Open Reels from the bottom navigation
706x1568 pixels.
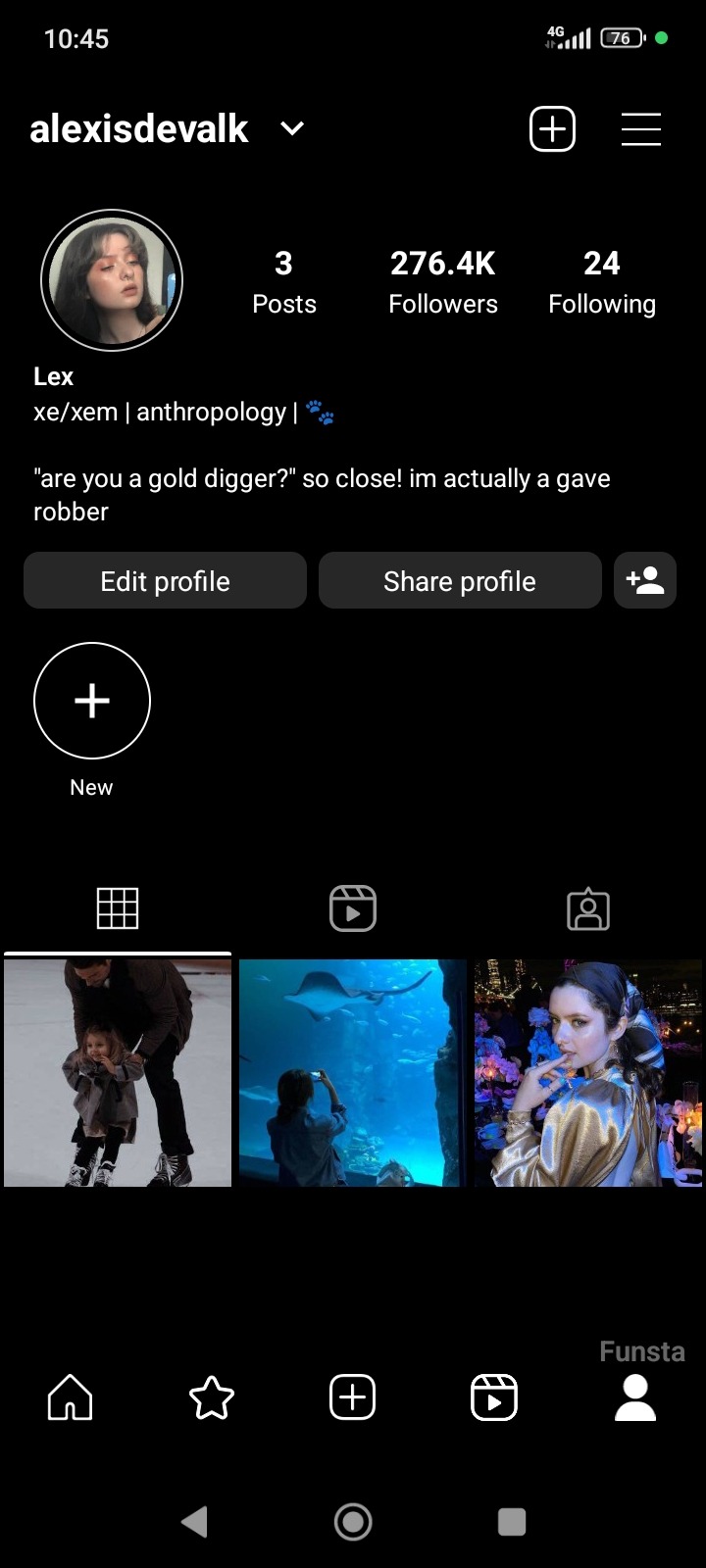click(494, 1397)
